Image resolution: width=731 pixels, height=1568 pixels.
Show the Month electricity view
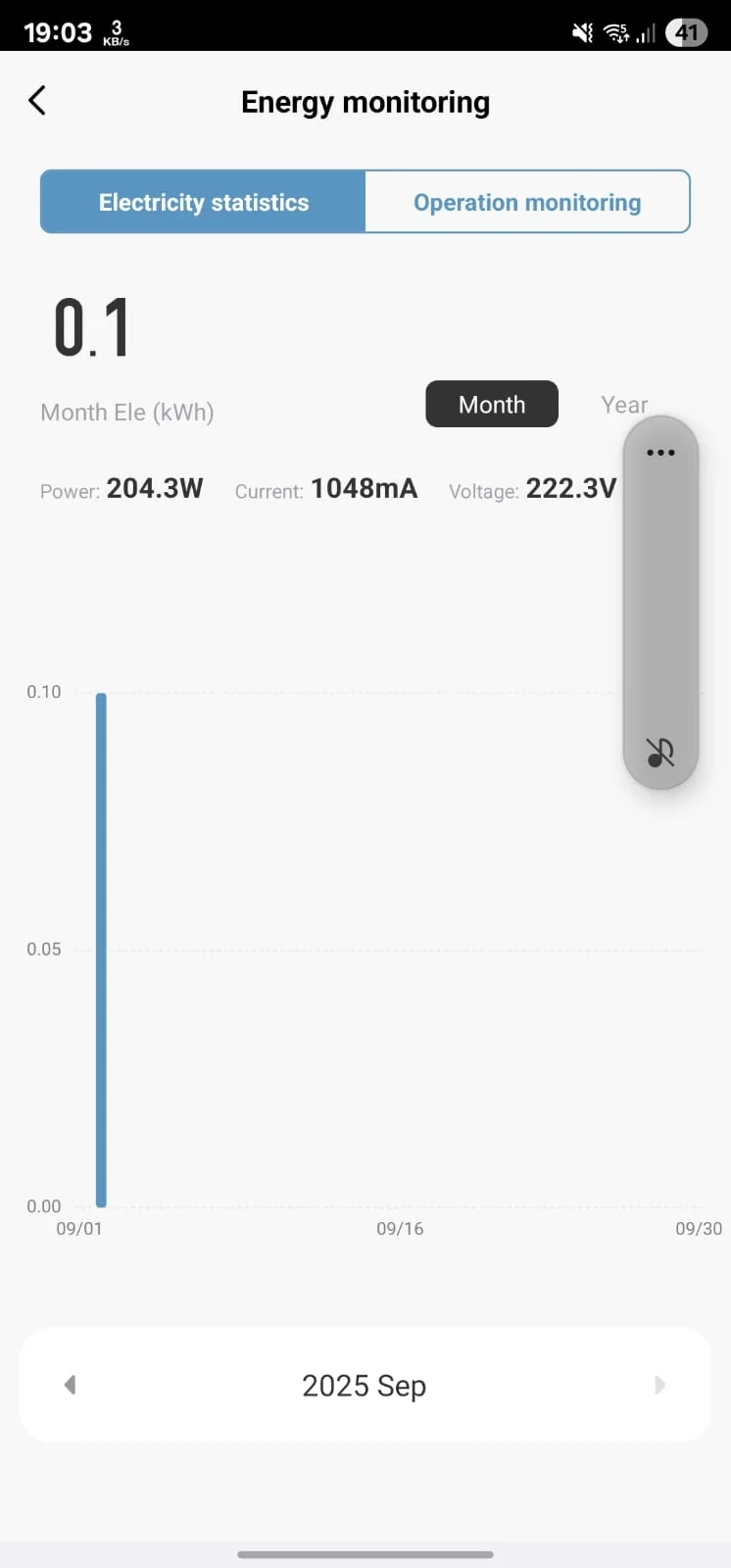click(x=492, y=405)
